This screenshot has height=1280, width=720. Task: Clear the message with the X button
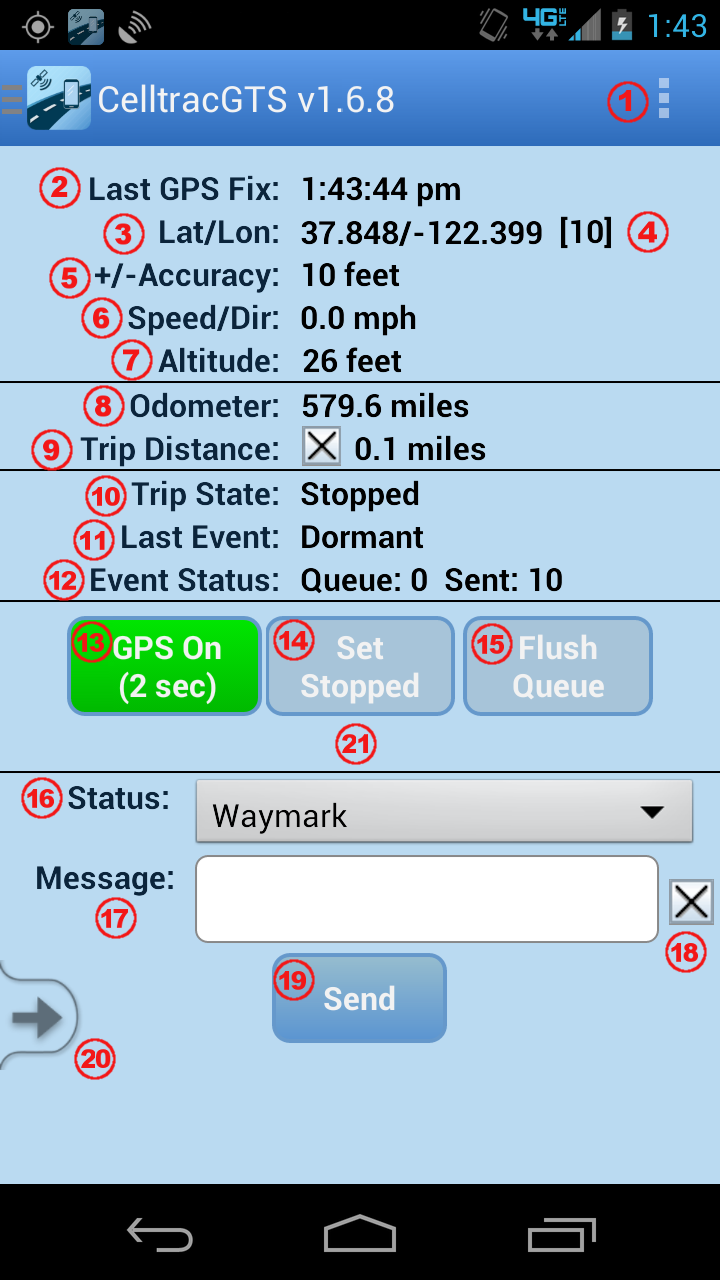691,903
